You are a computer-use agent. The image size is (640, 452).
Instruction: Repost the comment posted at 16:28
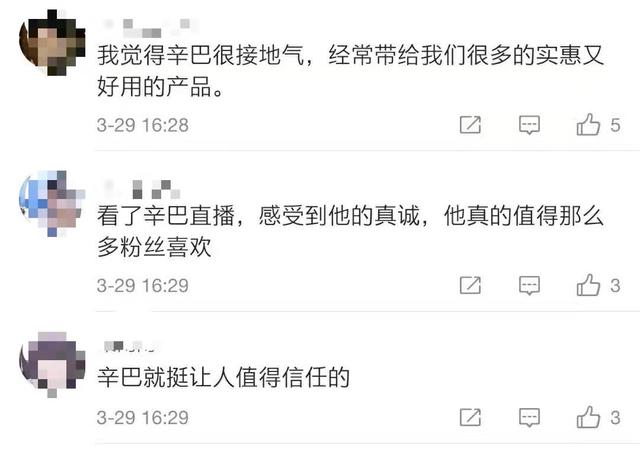click(x=470, y=125)
